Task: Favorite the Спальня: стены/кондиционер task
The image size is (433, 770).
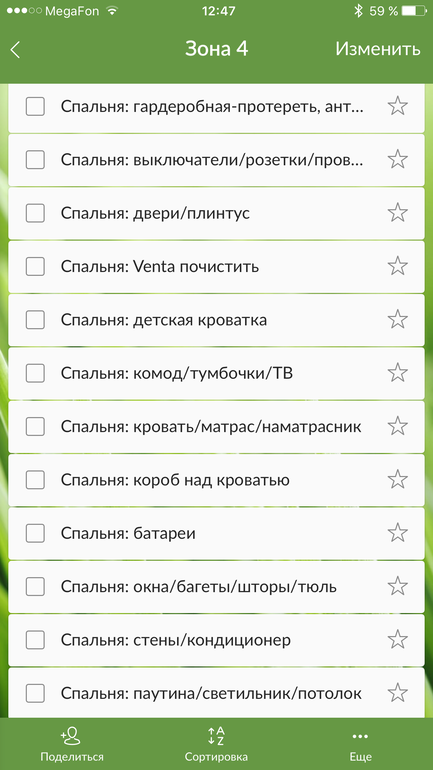Action: (398, 640)
